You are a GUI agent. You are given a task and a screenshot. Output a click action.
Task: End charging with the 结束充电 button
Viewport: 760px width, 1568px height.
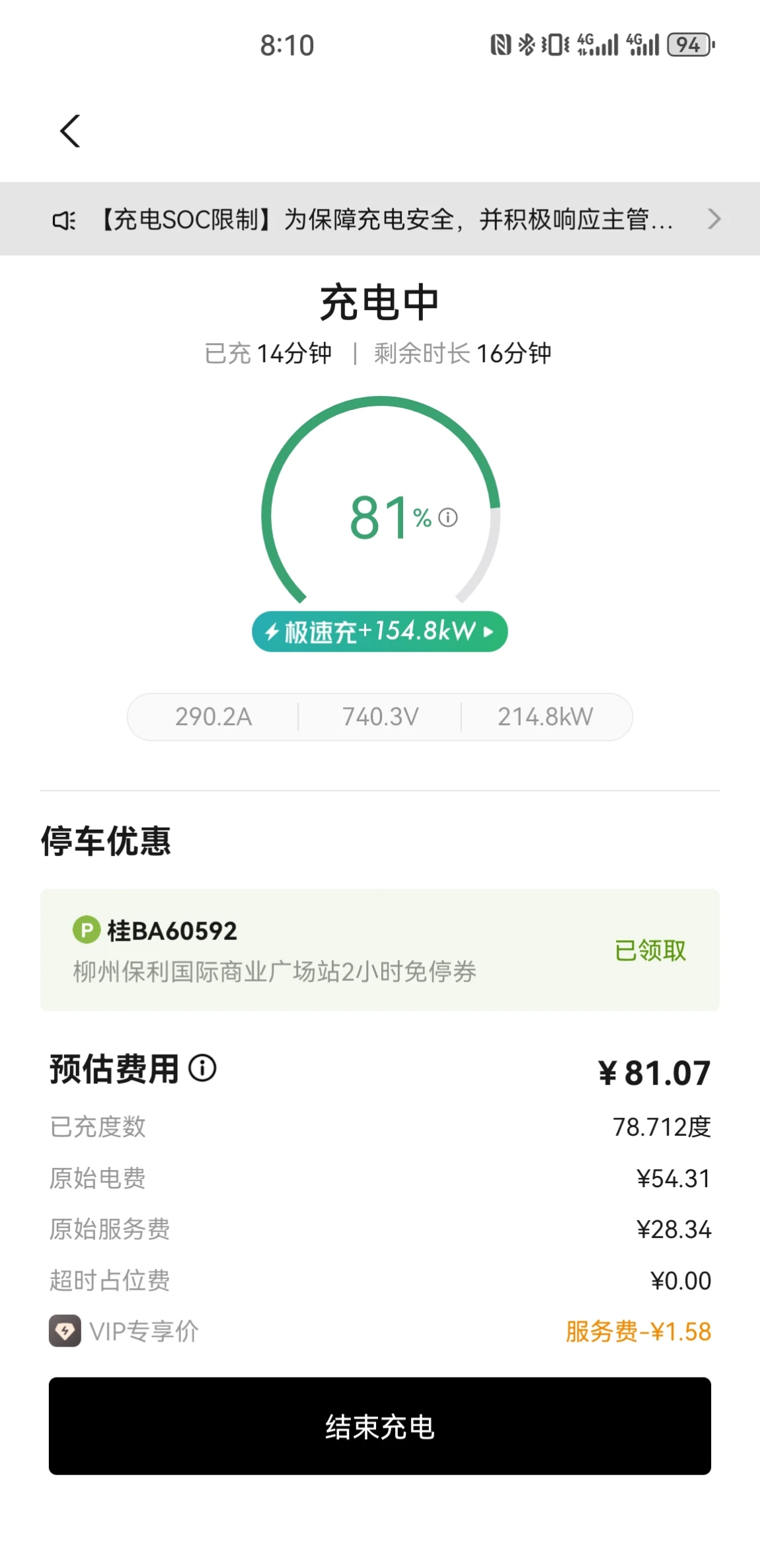[x=380, y=1426]
